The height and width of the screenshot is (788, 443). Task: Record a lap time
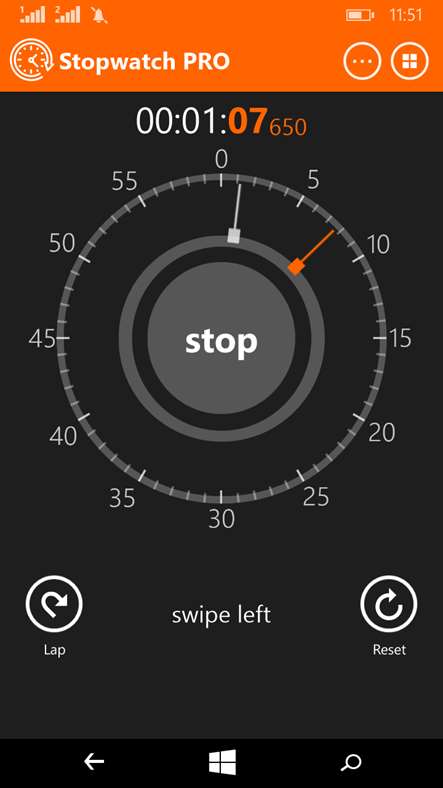pos(54,604)
